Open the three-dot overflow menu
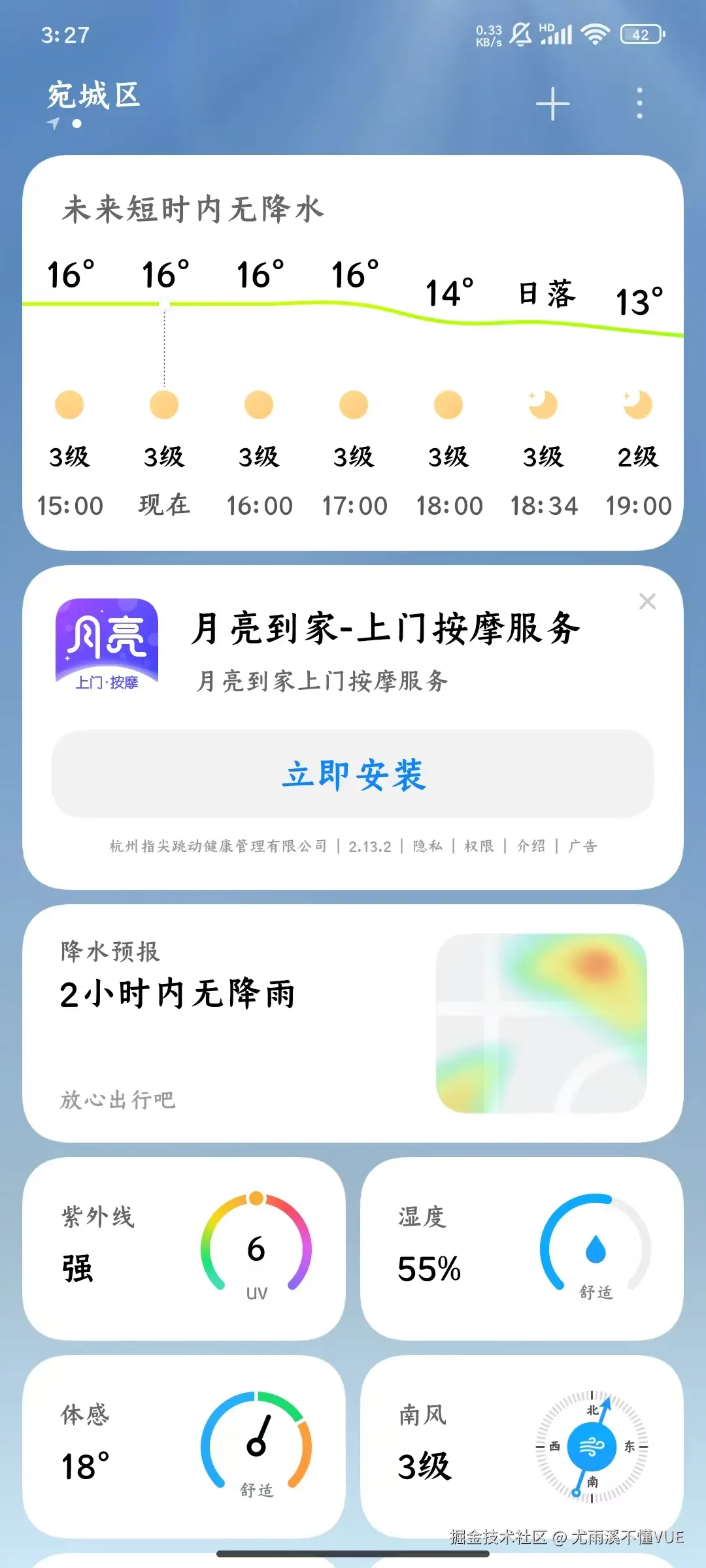This screenshot has width=706, height=1568. point(639,103)
